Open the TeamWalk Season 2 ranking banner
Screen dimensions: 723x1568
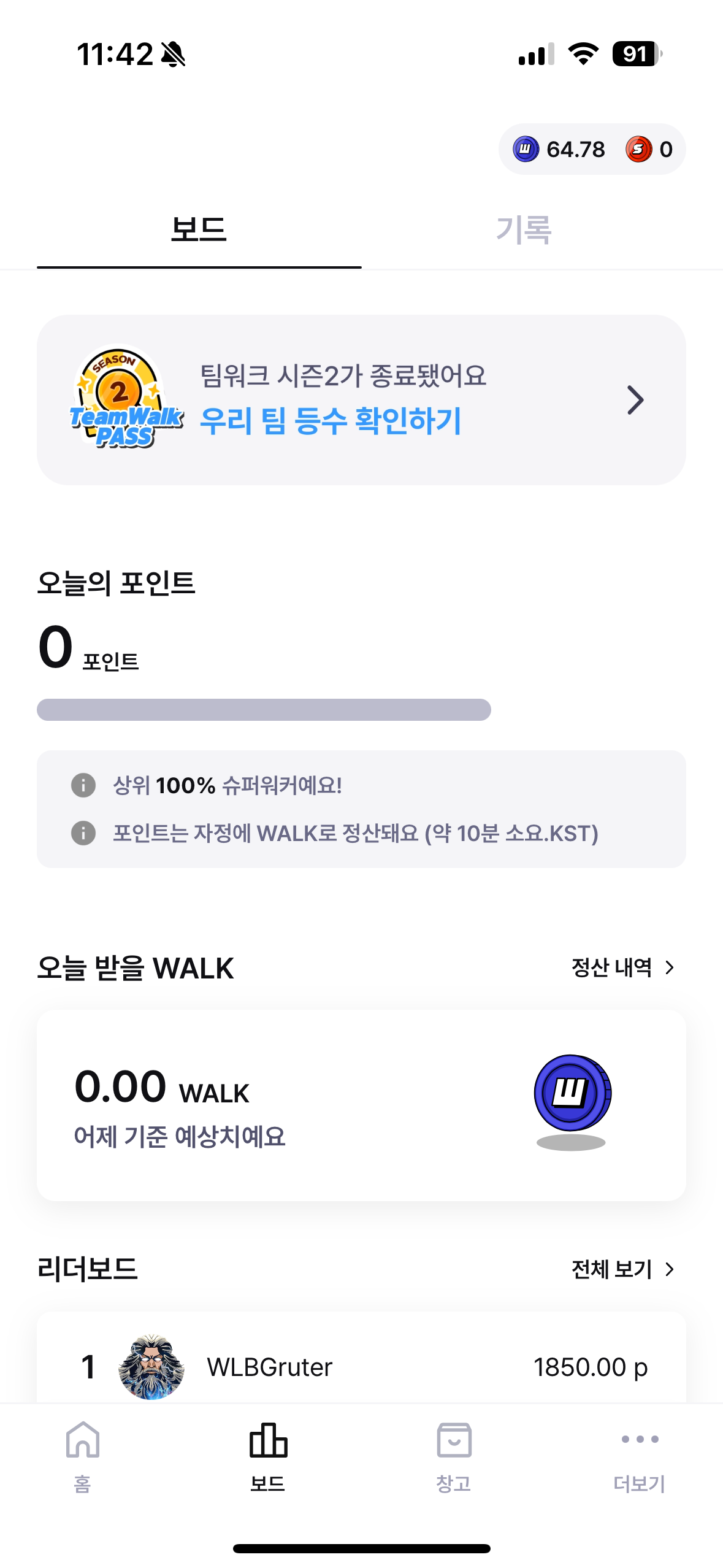click(361, 400)
